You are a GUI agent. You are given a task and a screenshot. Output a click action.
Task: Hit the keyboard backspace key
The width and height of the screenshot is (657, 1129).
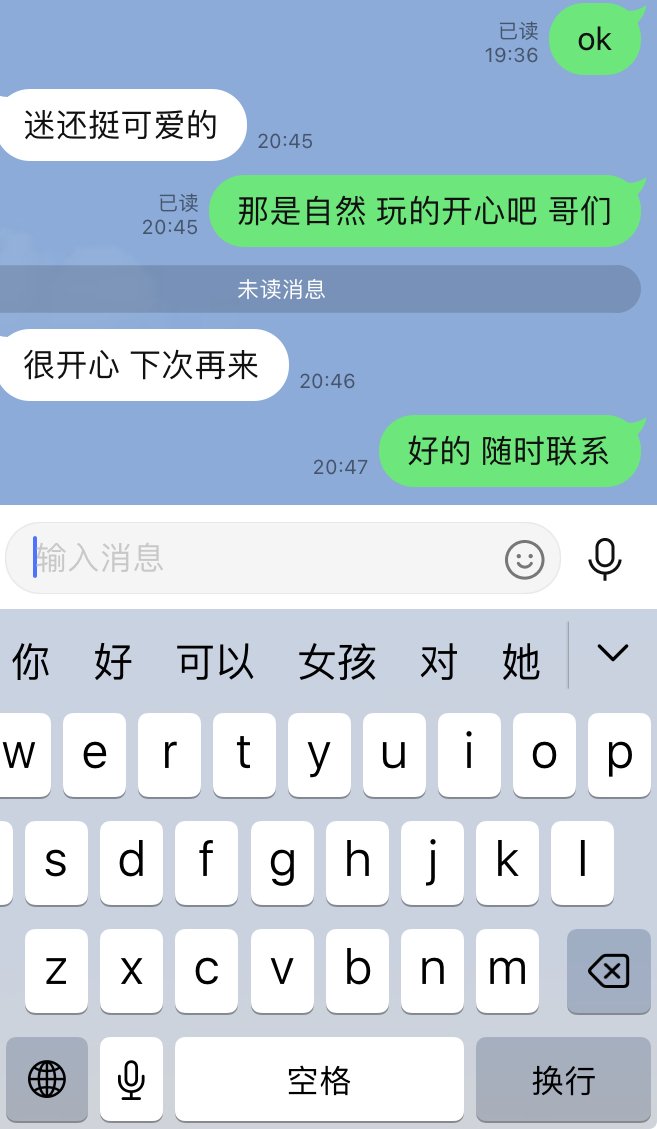point(608,970)
